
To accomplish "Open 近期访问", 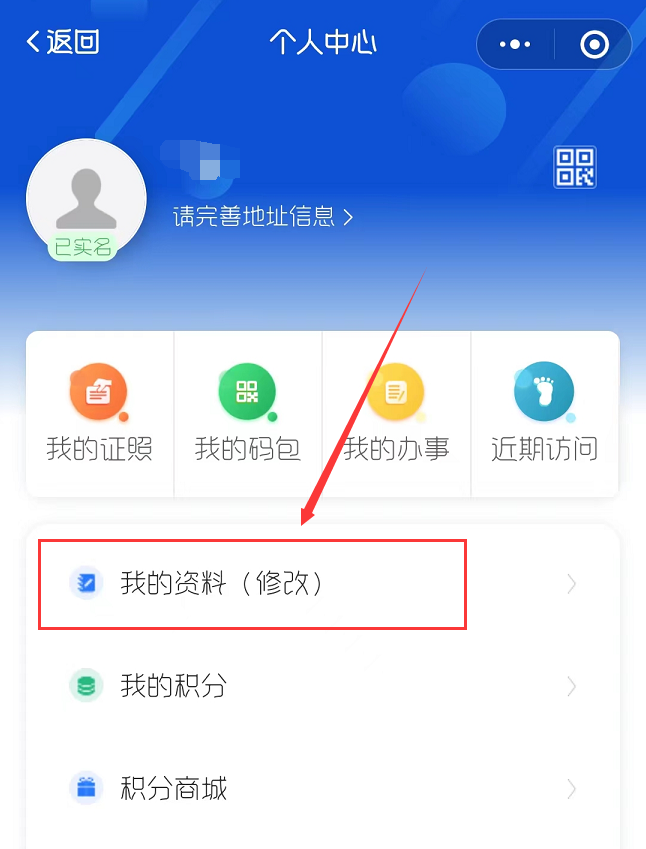I will pos(544,413).
